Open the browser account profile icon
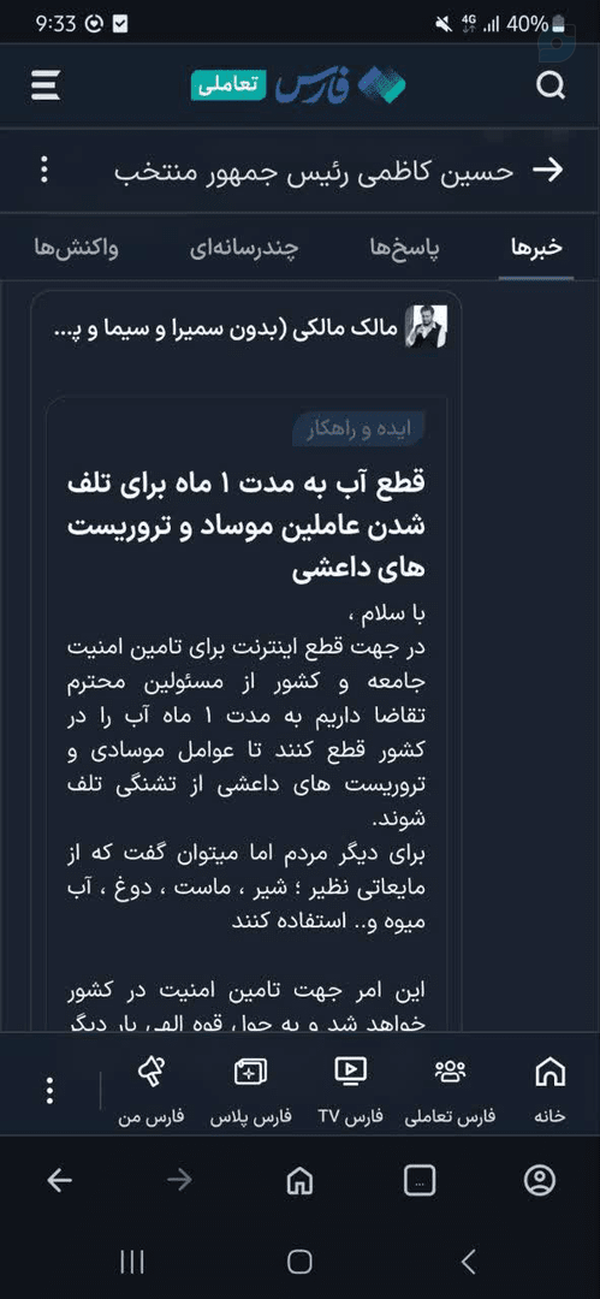This screenshot has width=600, height=1299. pyautogui.click(x=540, y=1181)
